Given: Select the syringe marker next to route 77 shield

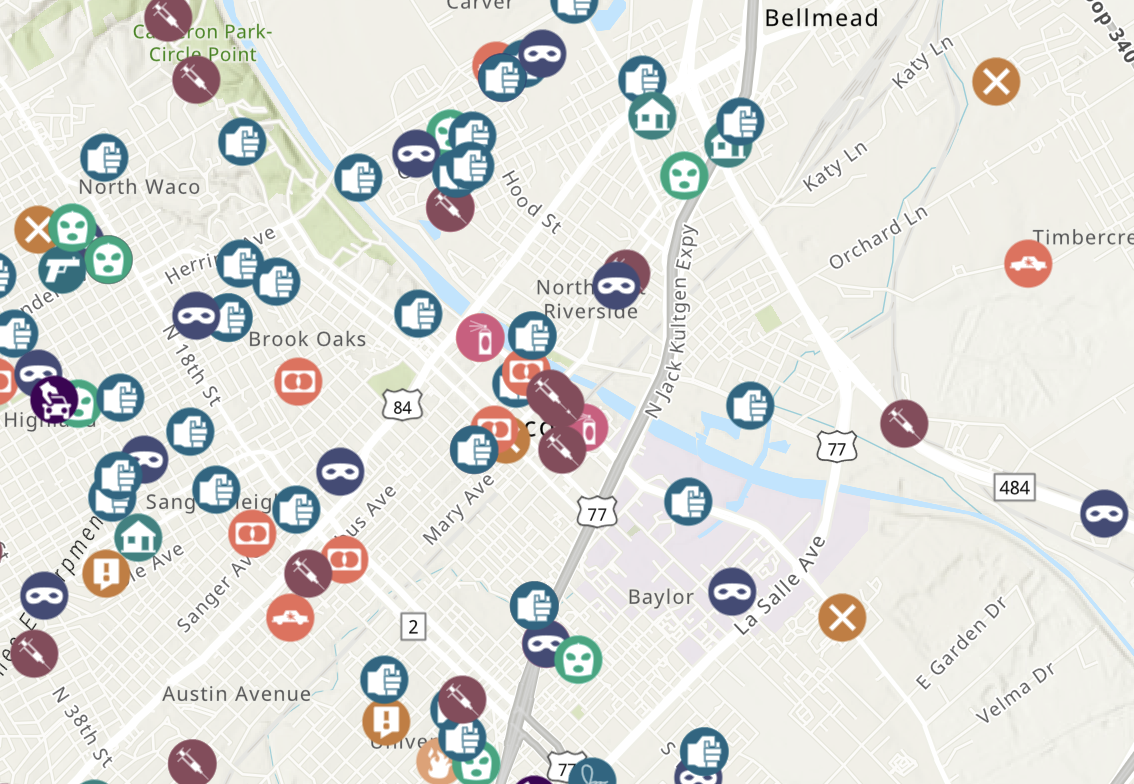Looking at the screenshot, I should coord(904,423).
